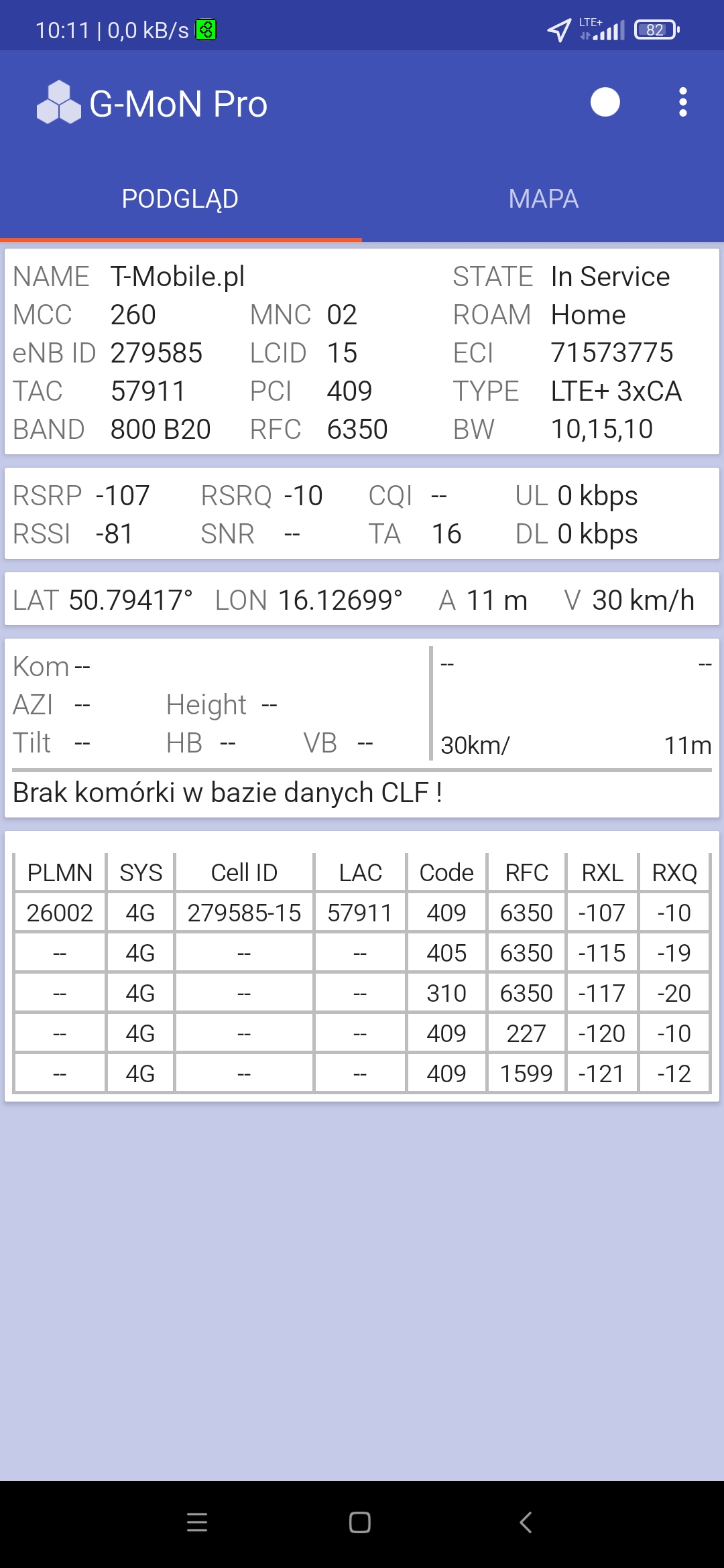The width and height of the screenshot is (724, 1568).
Task: Open the overflow menu
Action: tap(682, 103)
